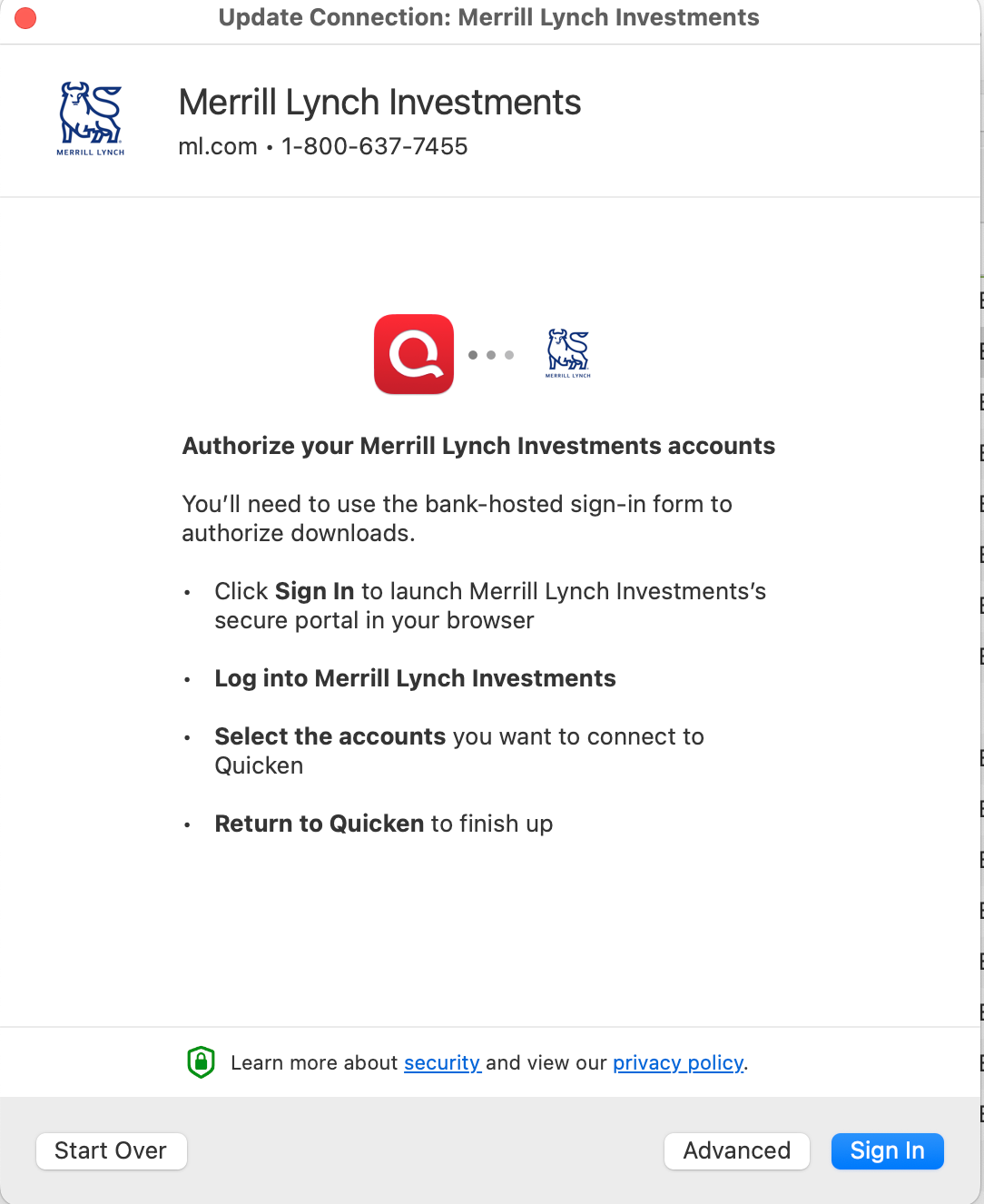Open the Advanced connection options

(736, 1151)
